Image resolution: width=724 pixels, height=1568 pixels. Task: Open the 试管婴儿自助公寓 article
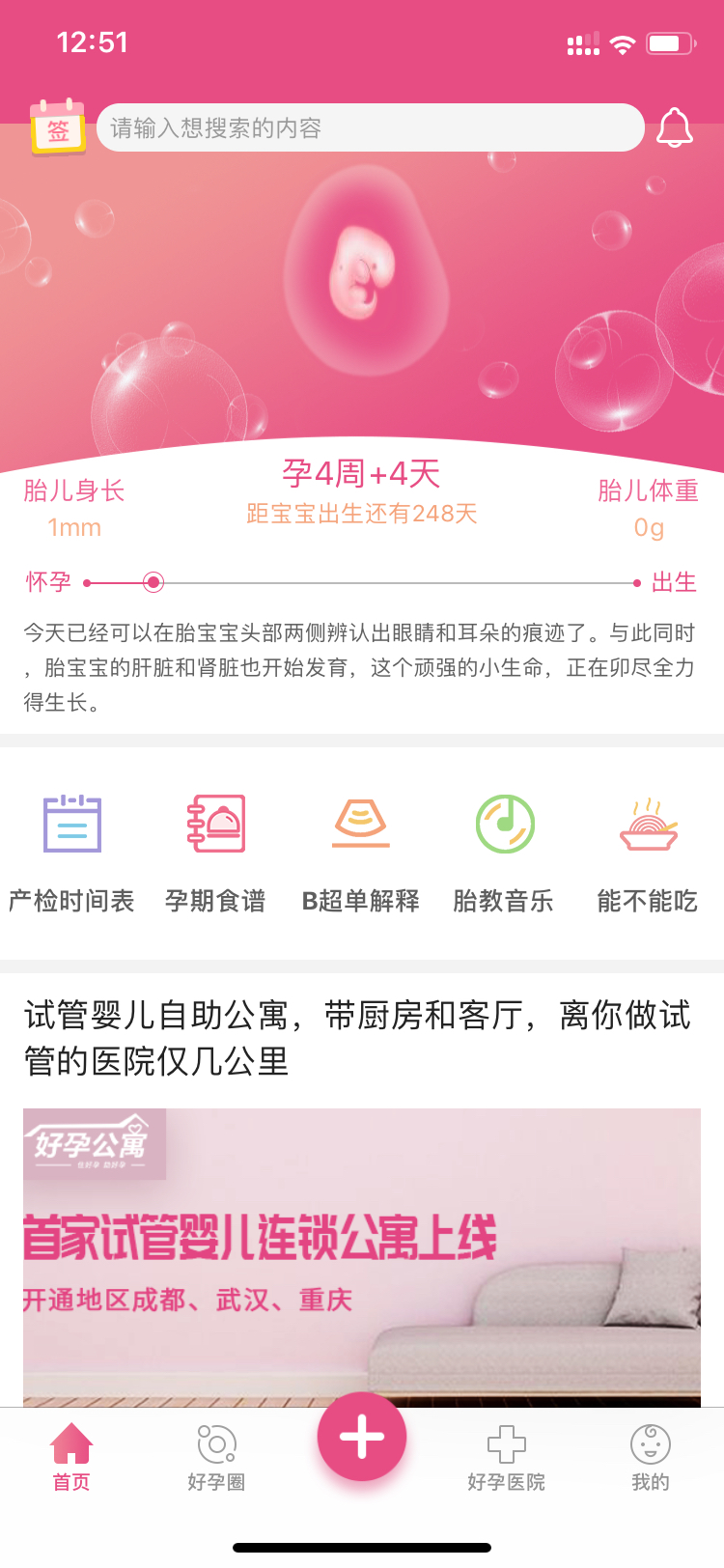click(357, 1038)
